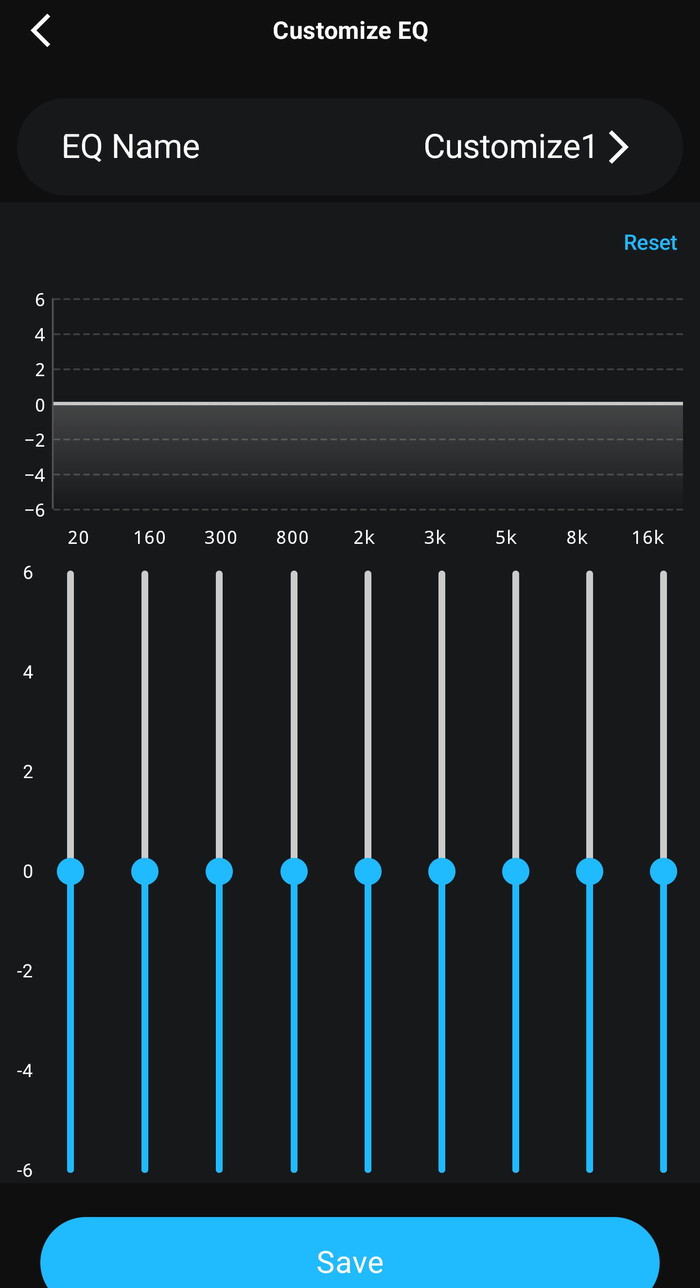The image size is (700, 1288).
Task: Save the custom EQ
Action: [x=350, y=1260]
